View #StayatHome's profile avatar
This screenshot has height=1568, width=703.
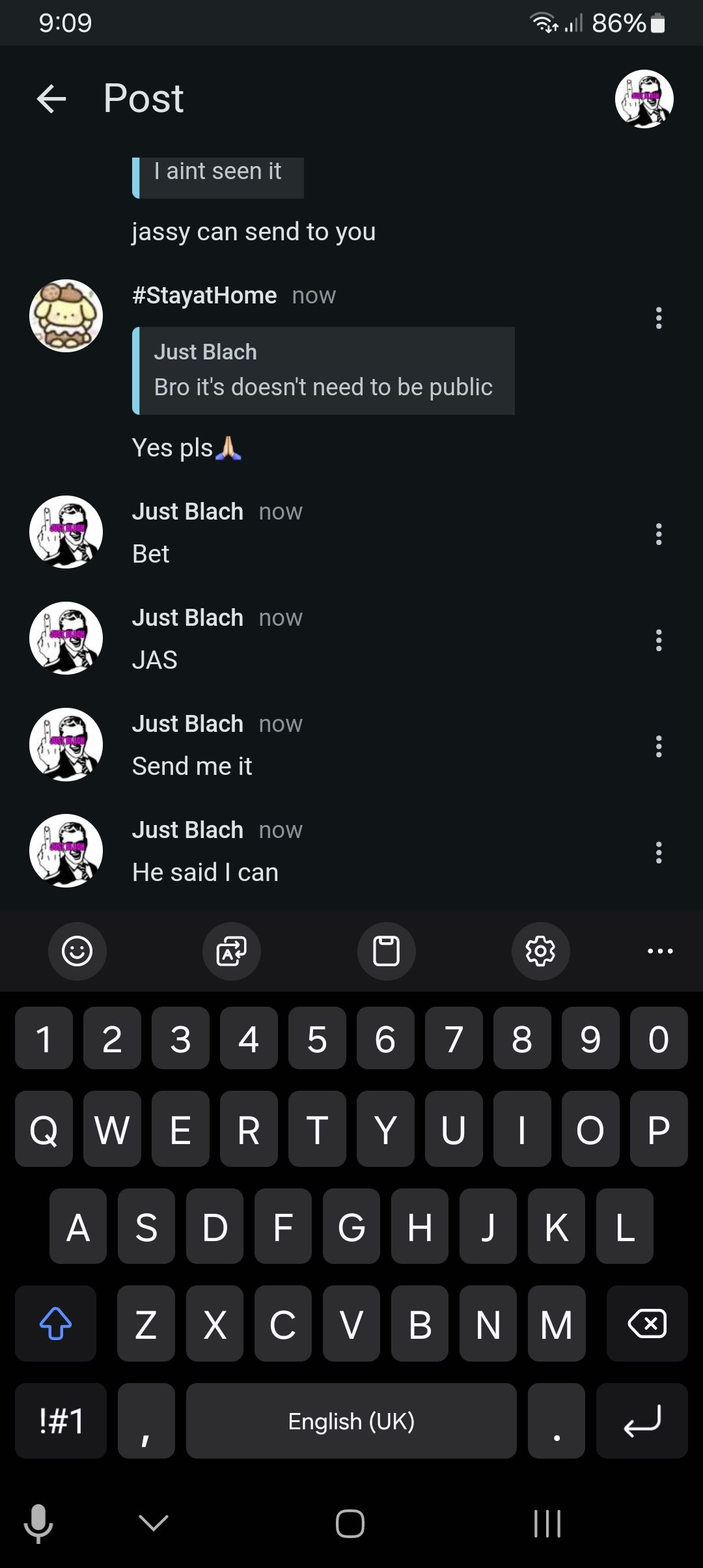pos(66,316)
